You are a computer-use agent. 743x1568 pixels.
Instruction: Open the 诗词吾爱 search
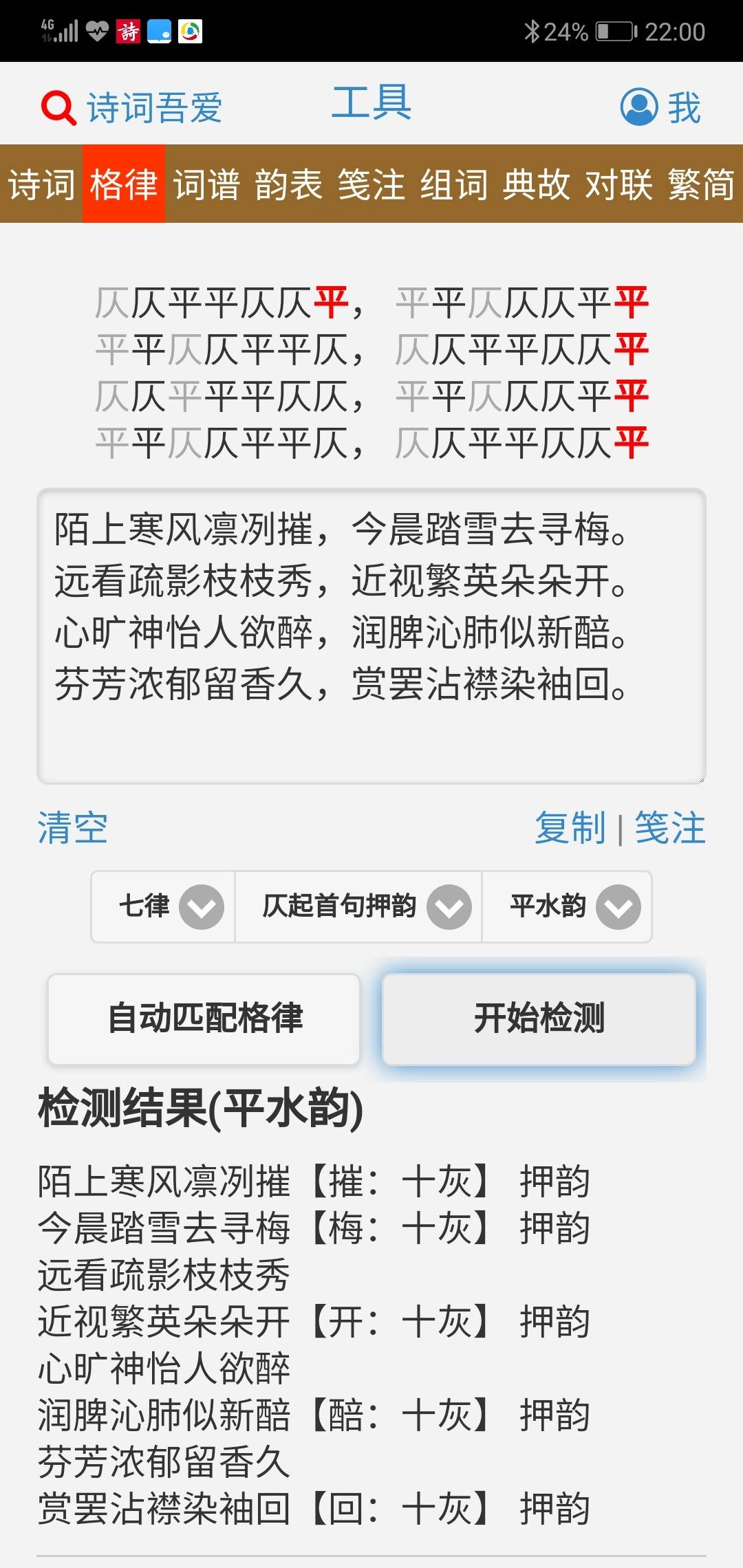131,108
